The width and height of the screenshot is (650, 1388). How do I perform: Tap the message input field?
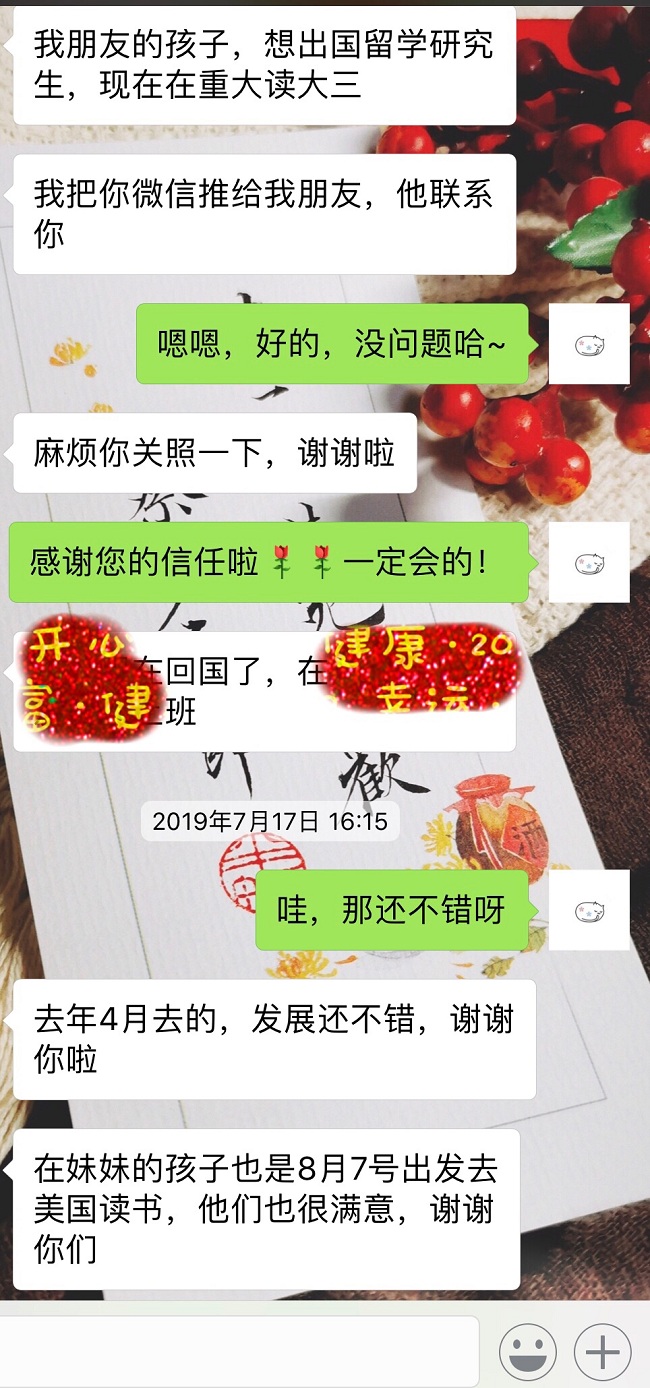(x=240, y=1352)
